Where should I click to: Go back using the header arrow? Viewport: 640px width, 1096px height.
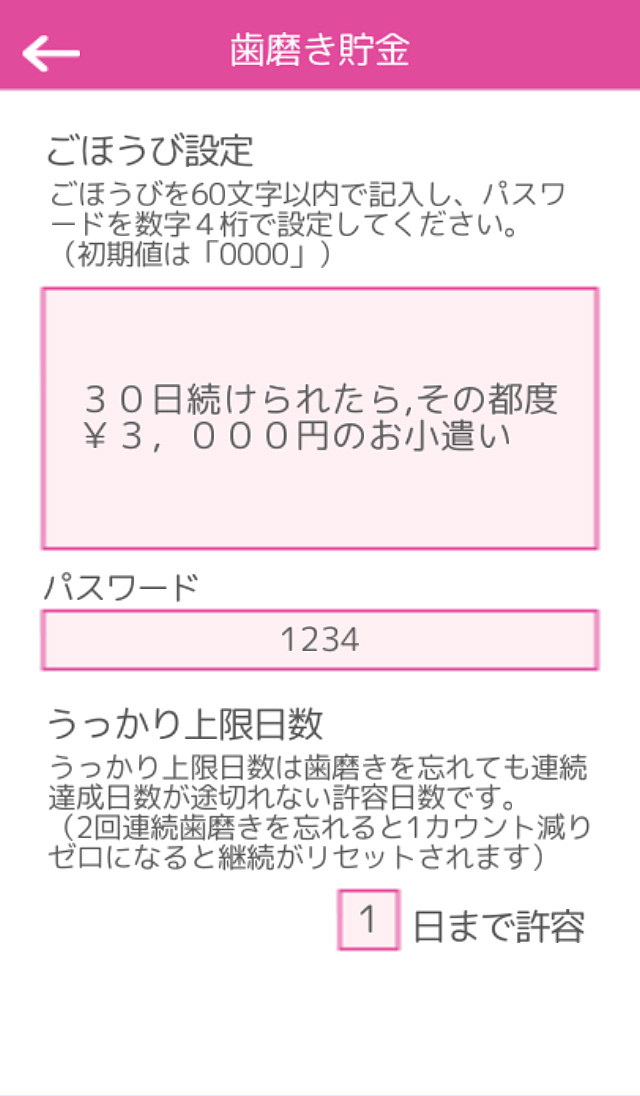pyautogui.click(x=50, y=52)
